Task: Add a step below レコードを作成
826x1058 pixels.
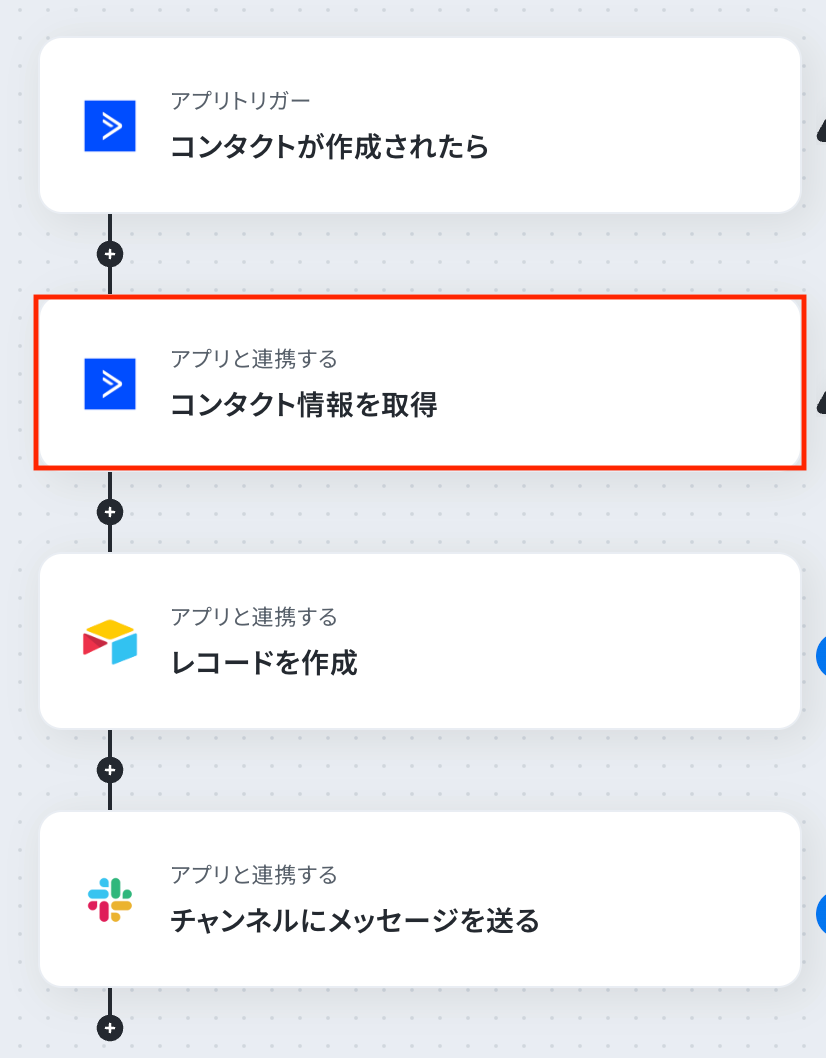Action: tap(110, 770)
